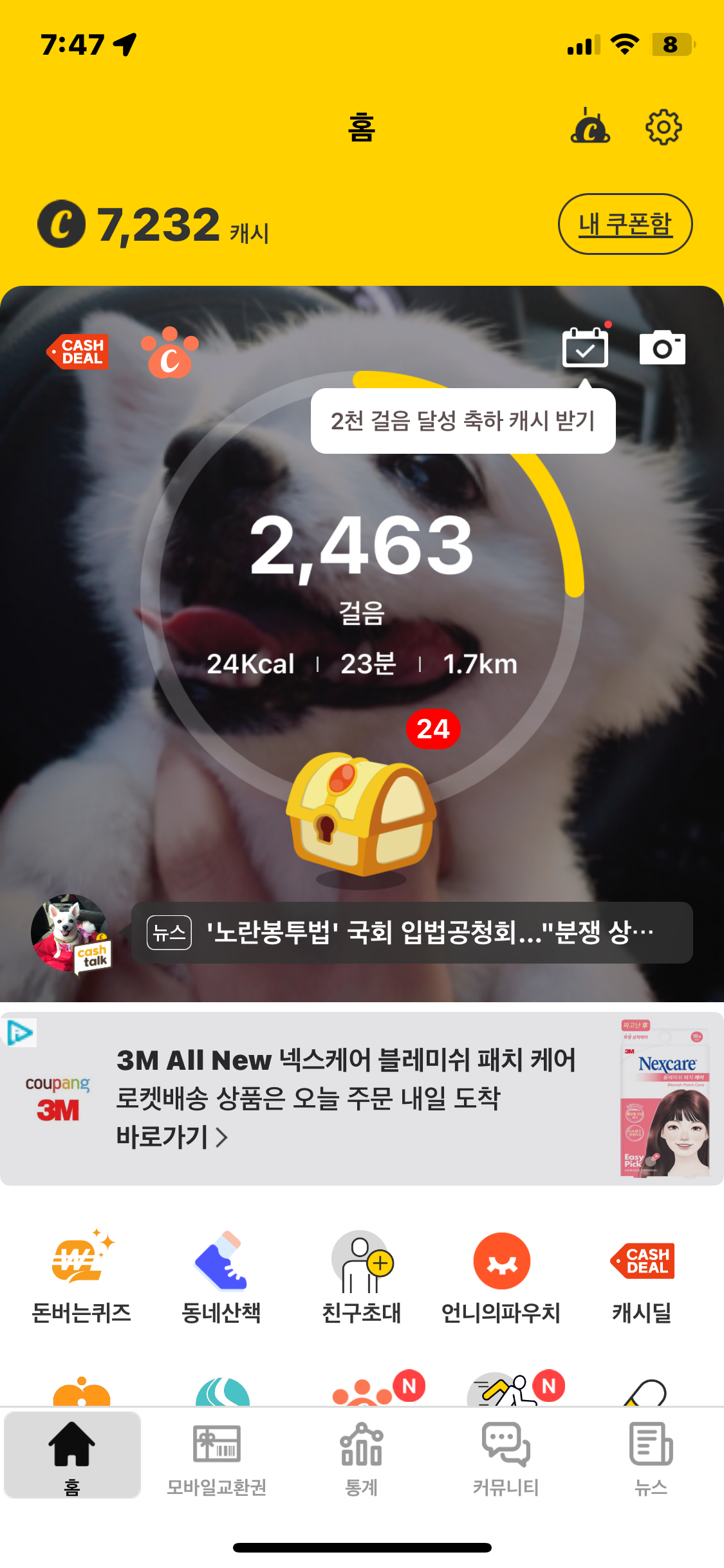Switch to the 통계 tab

pos(362,1459)
